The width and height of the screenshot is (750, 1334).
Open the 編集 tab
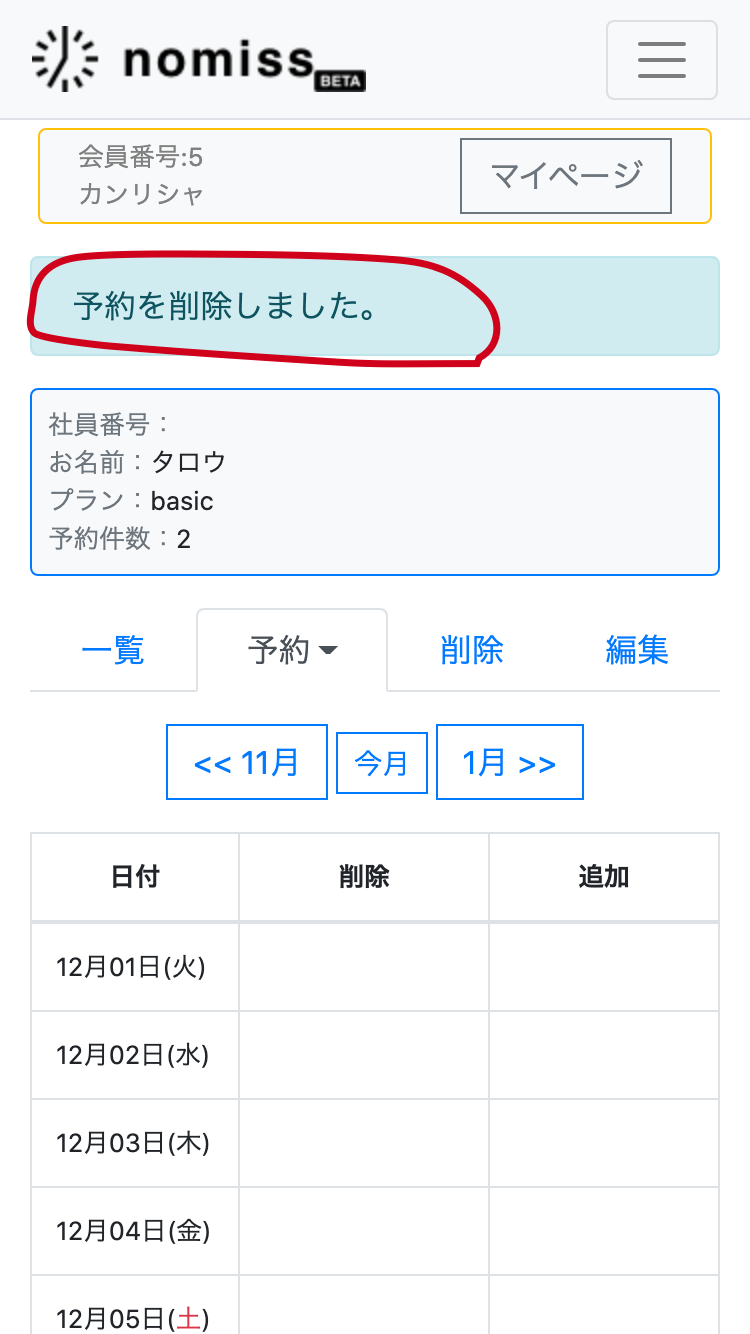pyautogui.click(x=637, y=651)
